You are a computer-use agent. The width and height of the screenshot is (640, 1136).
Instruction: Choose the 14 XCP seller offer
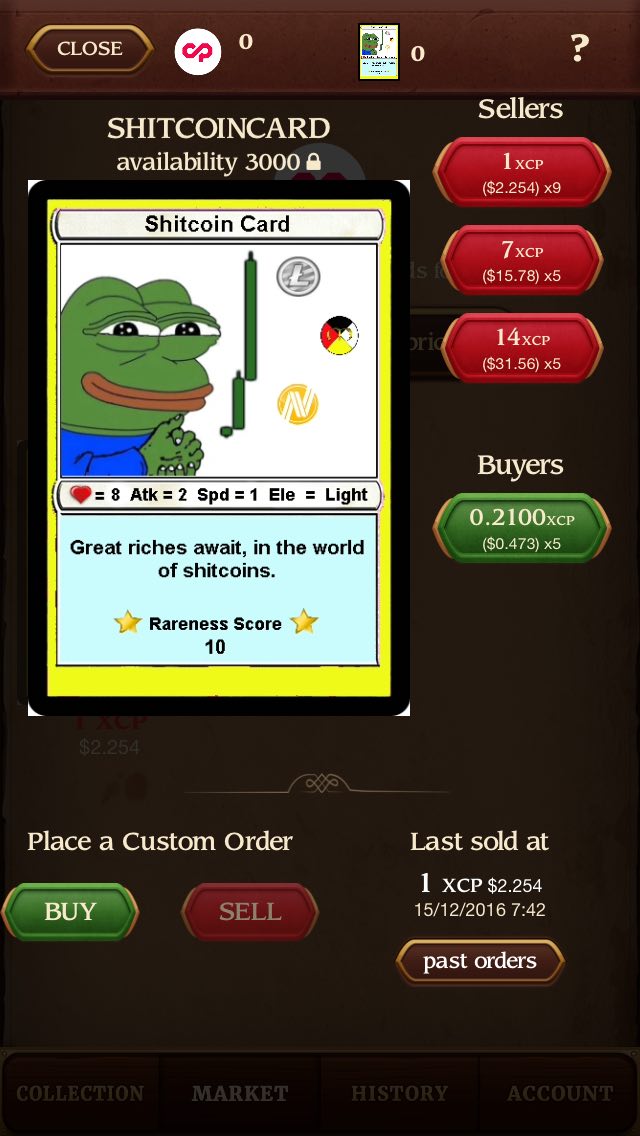click(522, 348)
